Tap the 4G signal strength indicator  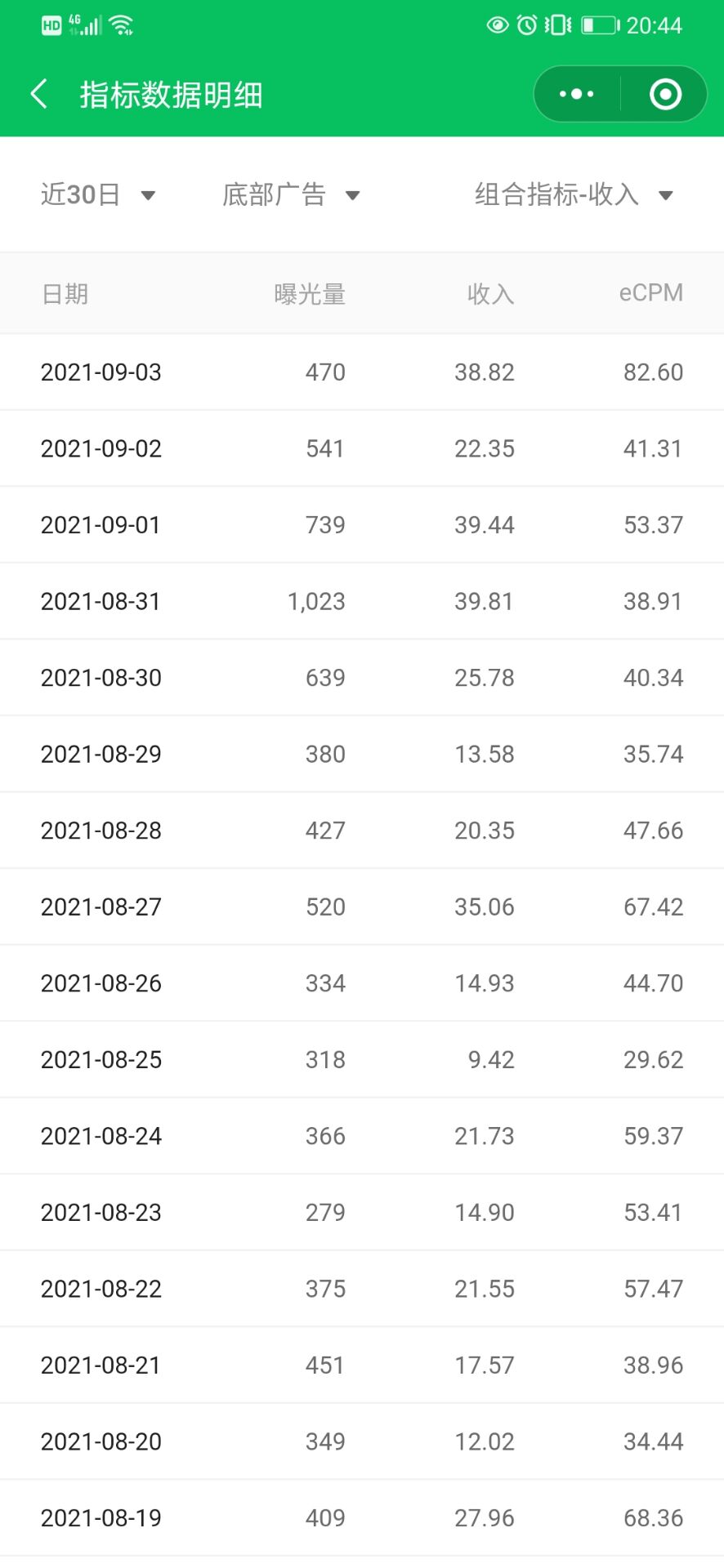[85, 24]
